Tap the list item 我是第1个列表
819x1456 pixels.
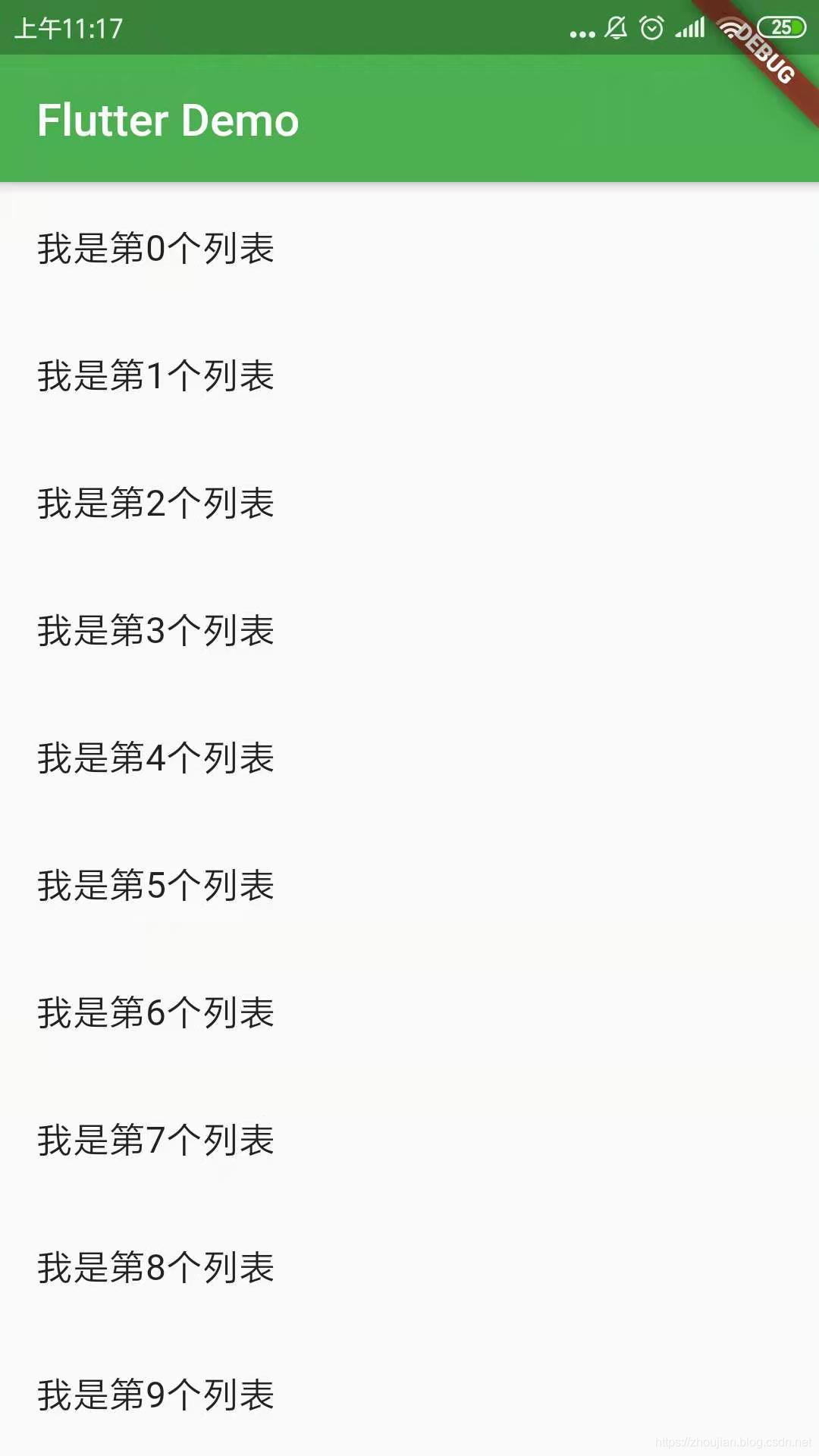click(155, 376)
